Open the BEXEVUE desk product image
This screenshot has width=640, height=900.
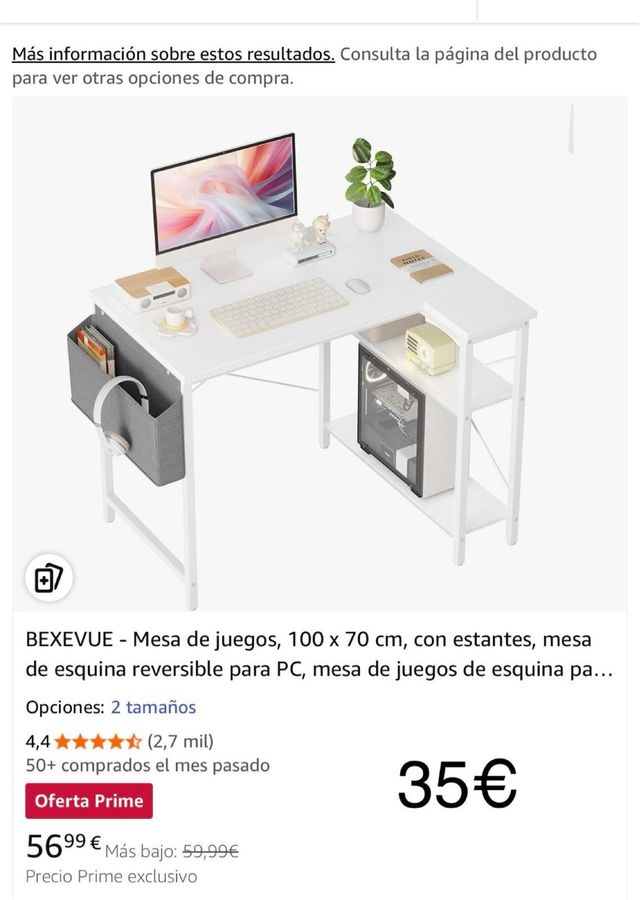(320, 350)
